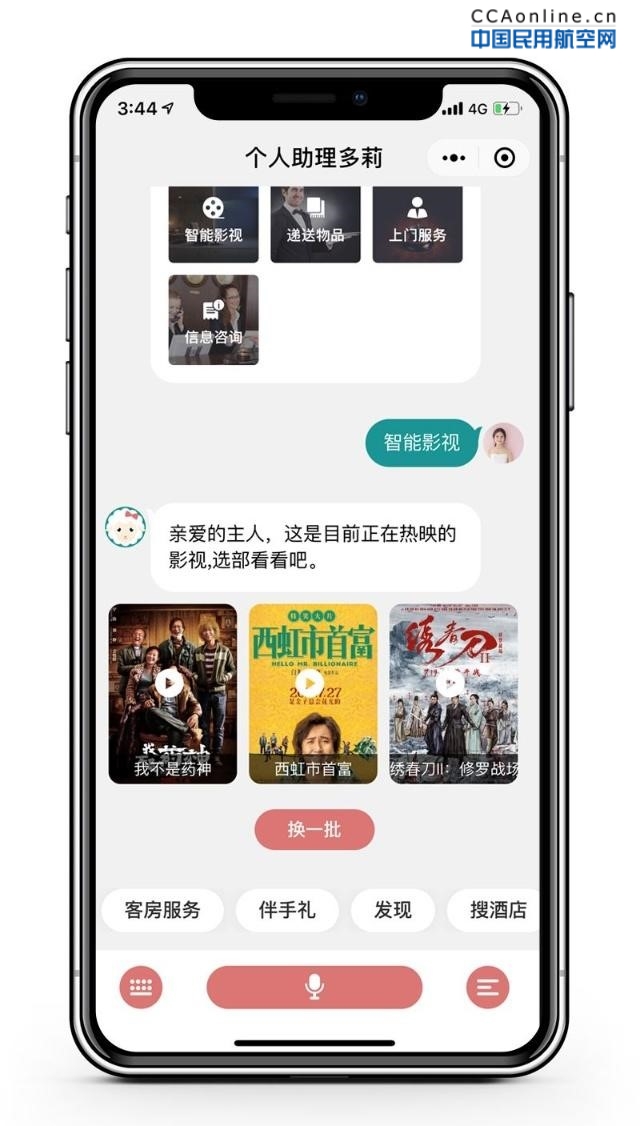The height and width of the screenshot is (1126, 640).
Task: Play the movie 西虹市首富
Action: 312,683
